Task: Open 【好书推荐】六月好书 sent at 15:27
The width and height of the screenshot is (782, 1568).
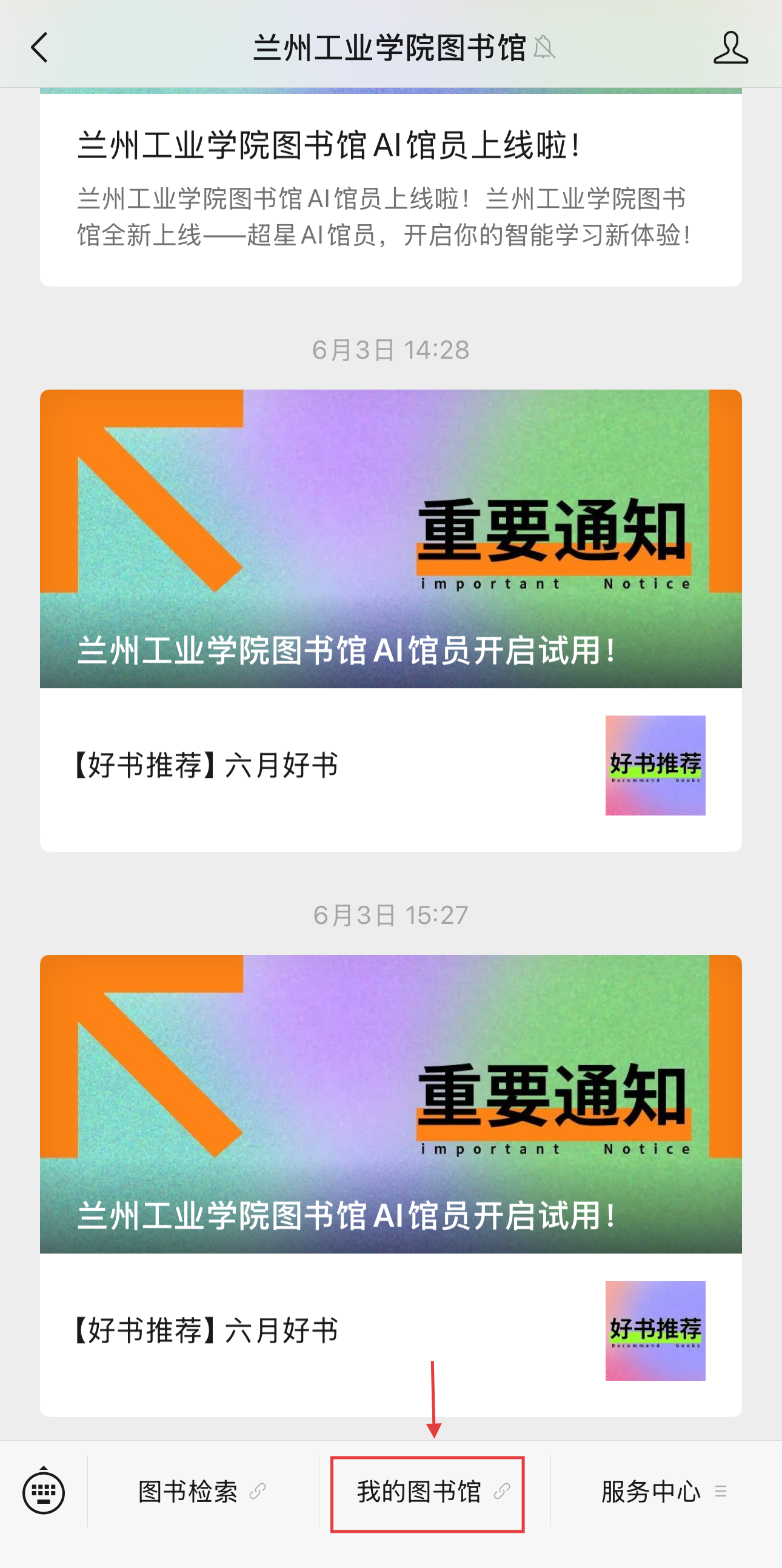Action: [390, 1330]
